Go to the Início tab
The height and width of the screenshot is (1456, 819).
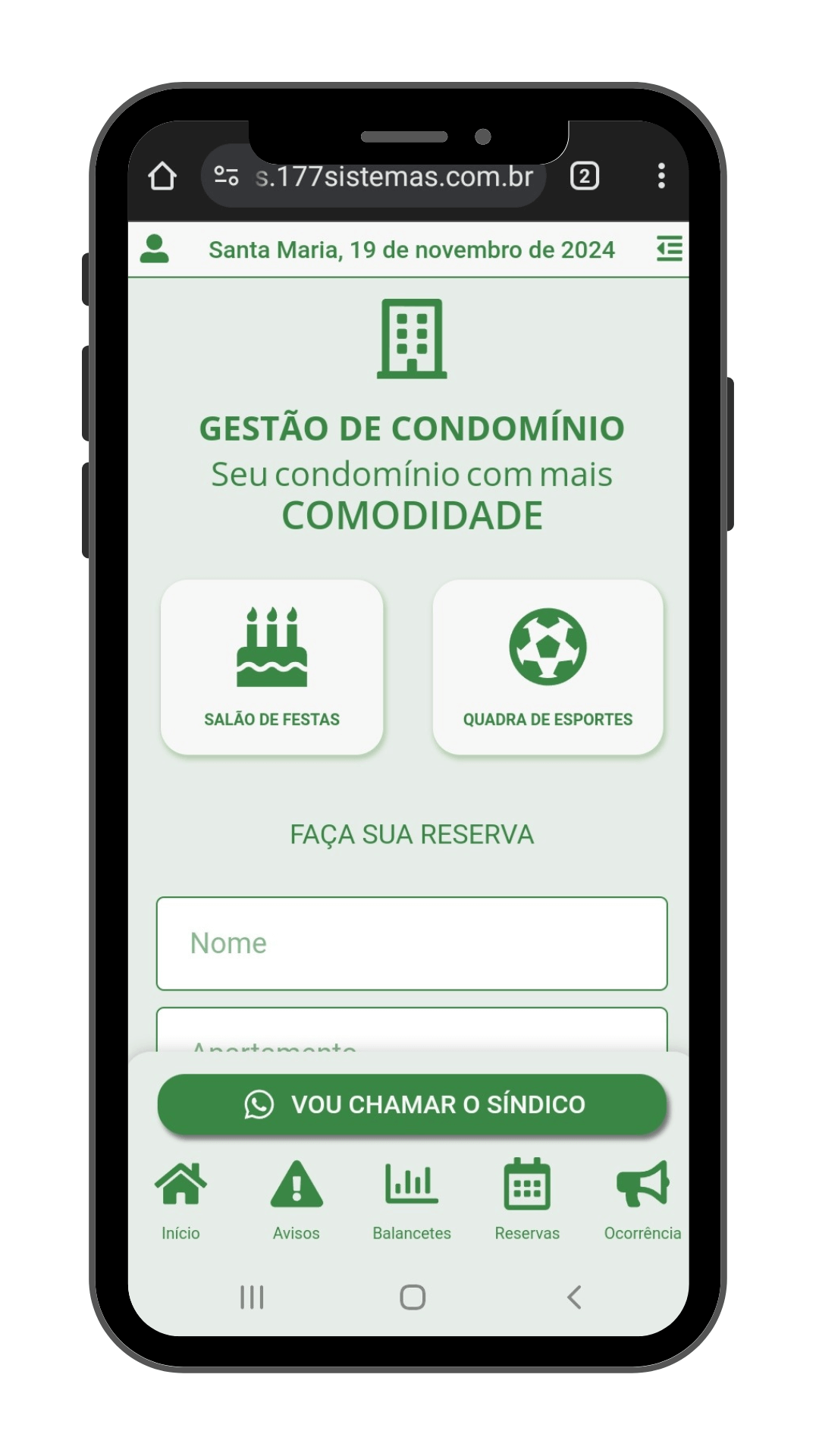coord(180,1200)
